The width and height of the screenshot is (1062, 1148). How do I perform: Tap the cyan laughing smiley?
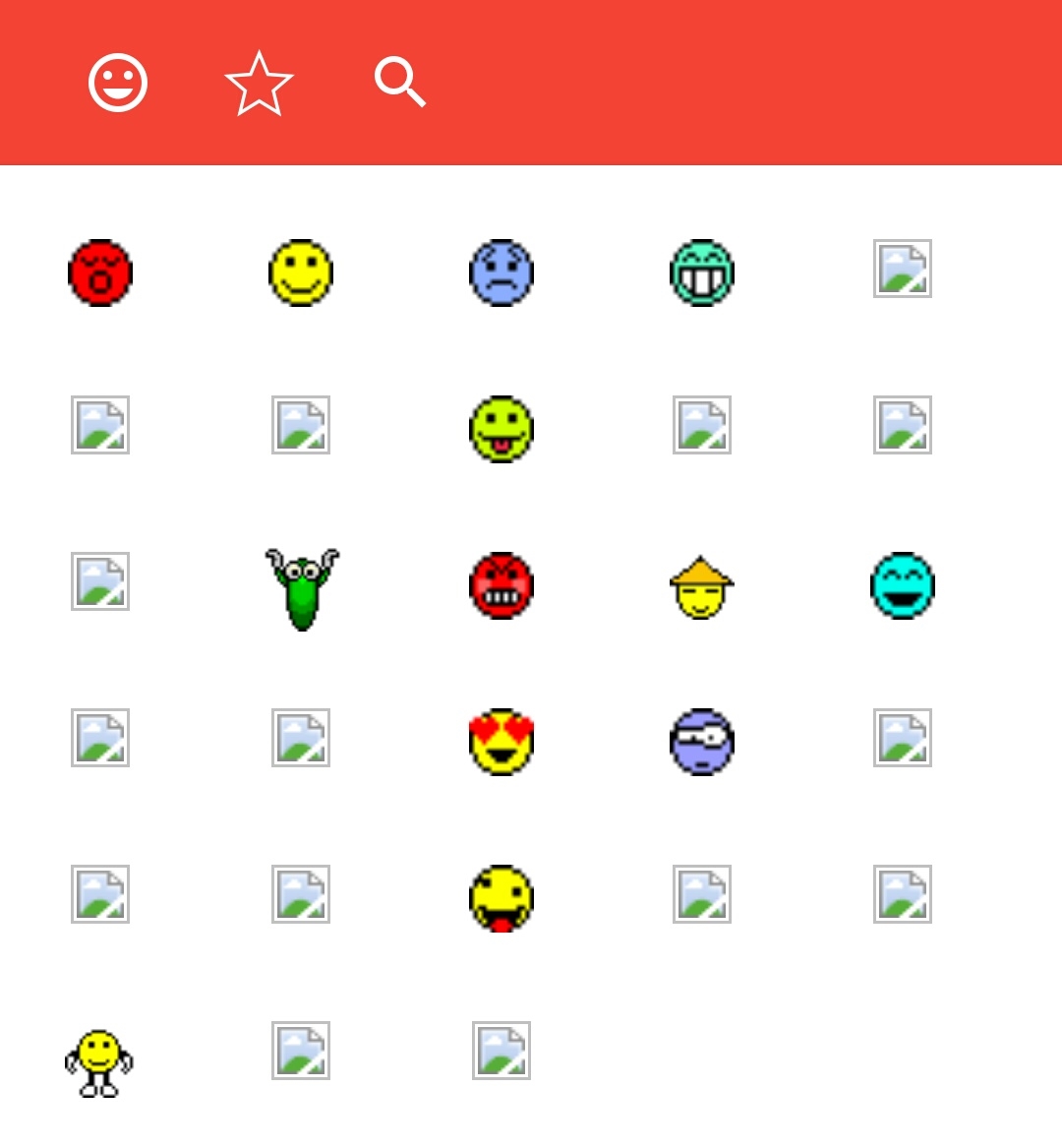(x=903, y=585)
